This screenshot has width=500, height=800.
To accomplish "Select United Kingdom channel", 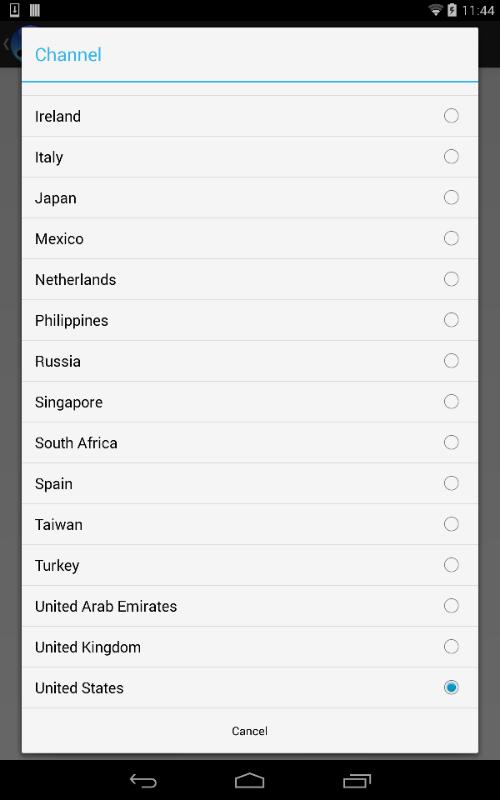I will click(x=249, y=647).
